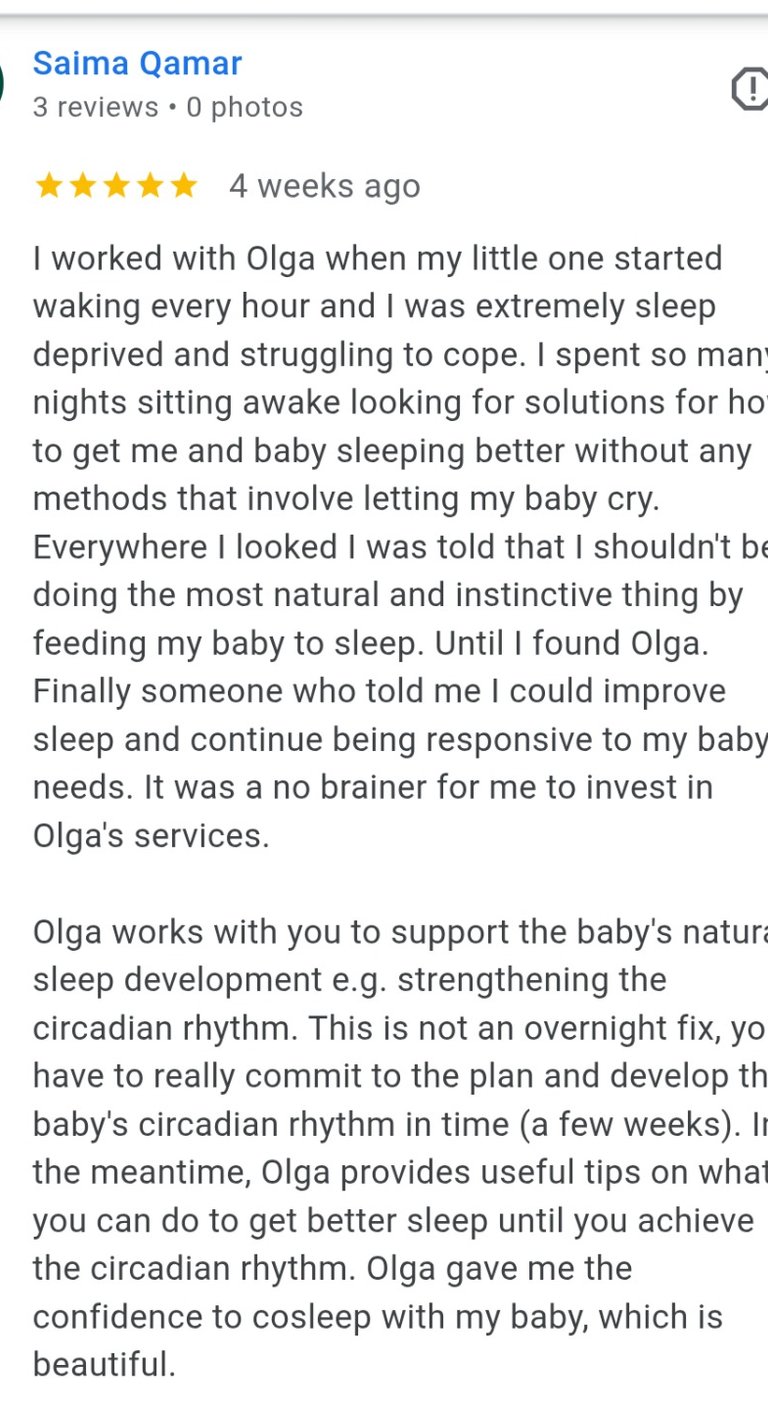Screen dimensions: 768x1410
Task: Open Saima Qamar's reviewer profile
Action: 137,63
